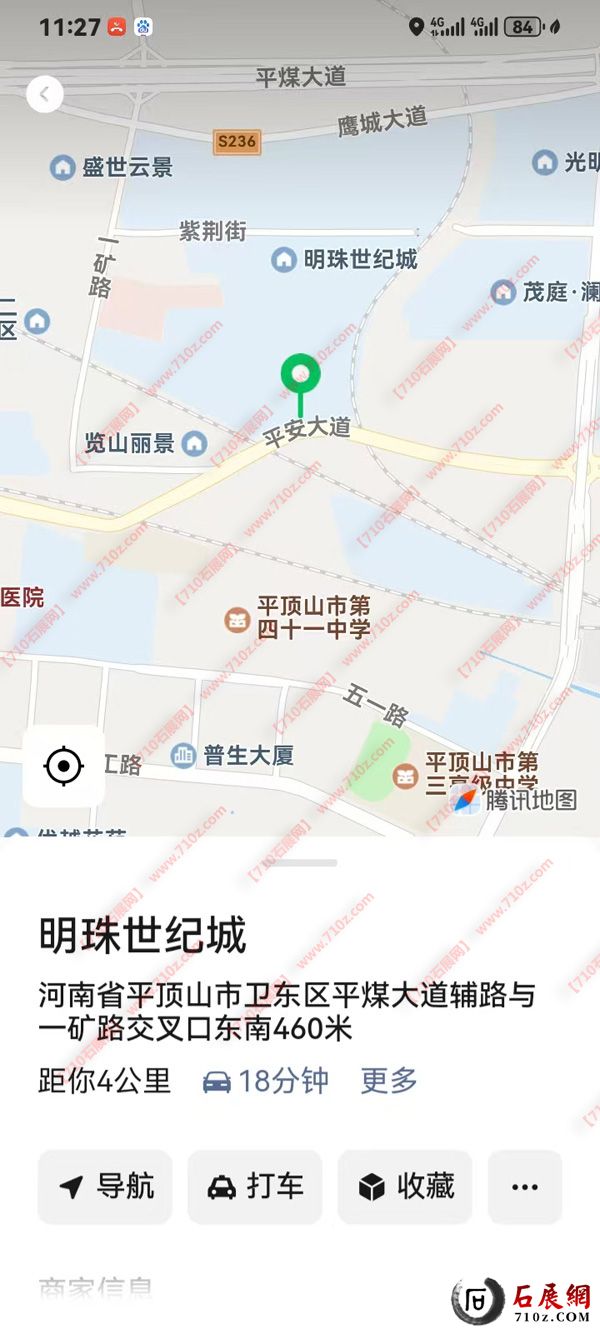The width and height of the screenshot is (600, 1333).
Task: Save place with 收藏 button
Action: pos(405,1187)
